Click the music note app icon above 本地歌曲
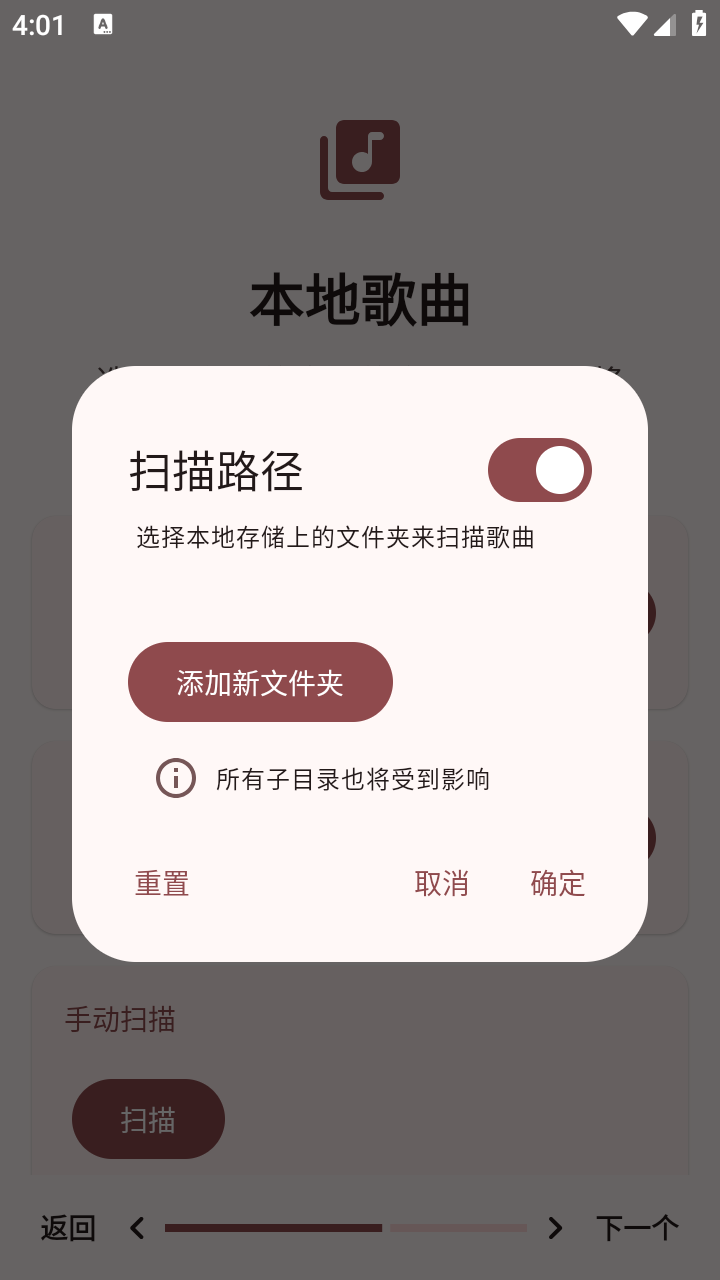This screenshot has height=1280, width=720. 360,158
